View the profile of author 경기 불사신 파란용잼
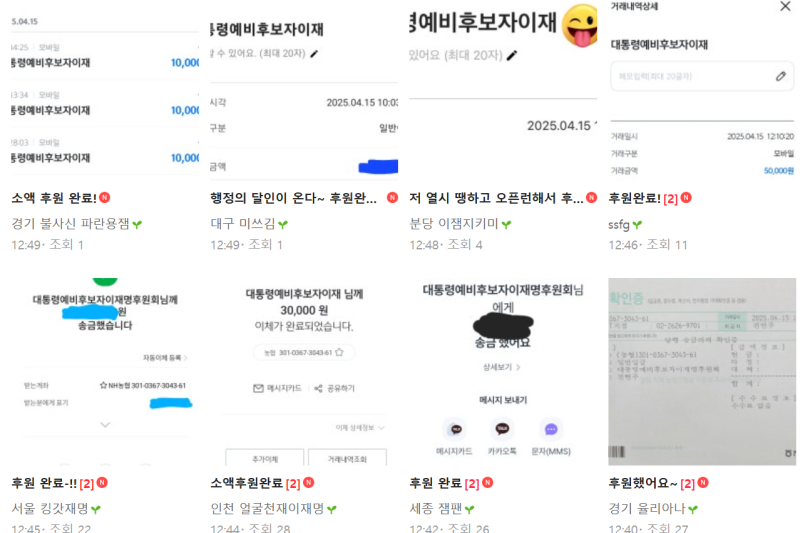Screen dimensions: 800x533 (x=70, y=224)
